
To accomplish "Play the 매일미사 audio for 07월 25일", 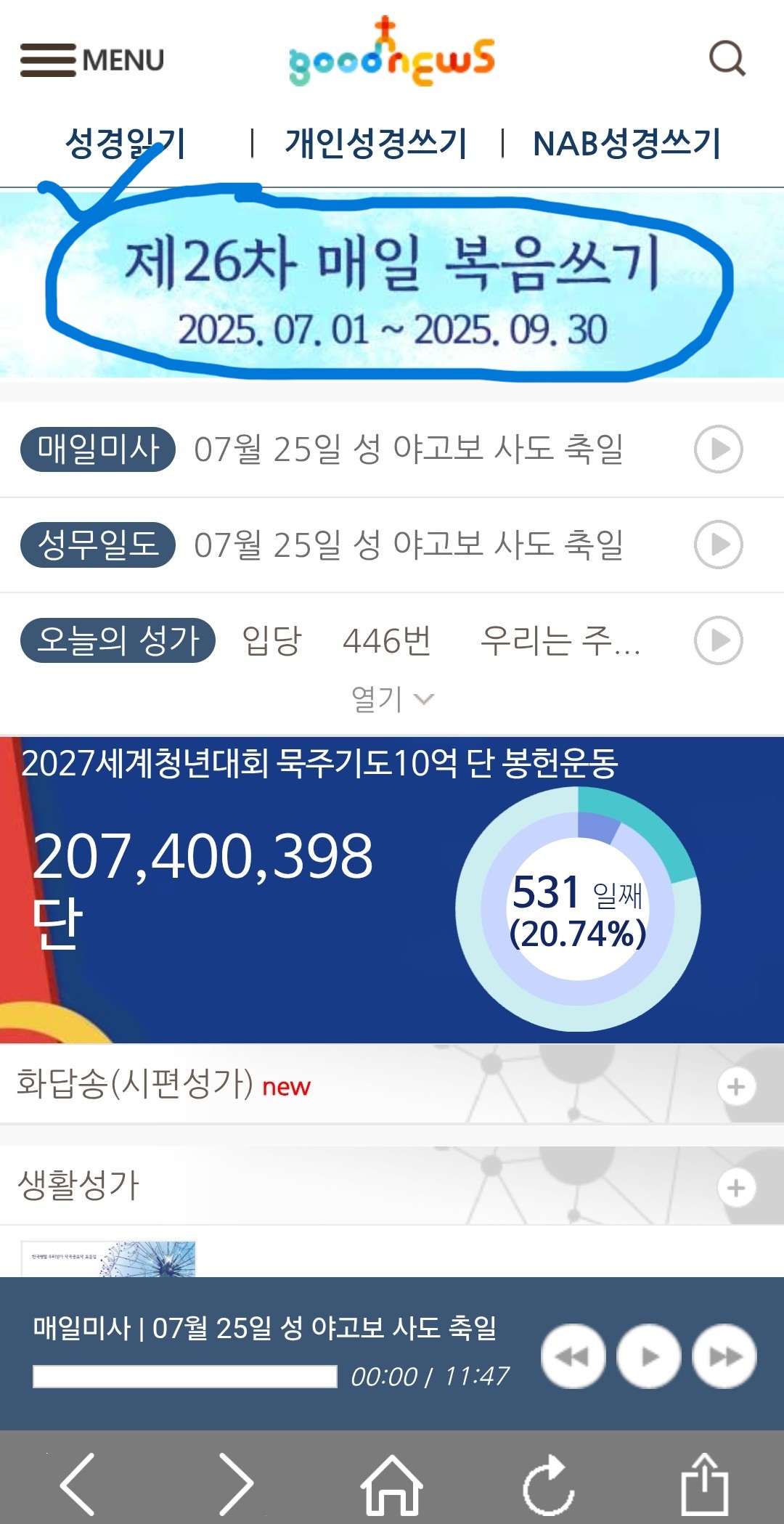I will (718, 449).
